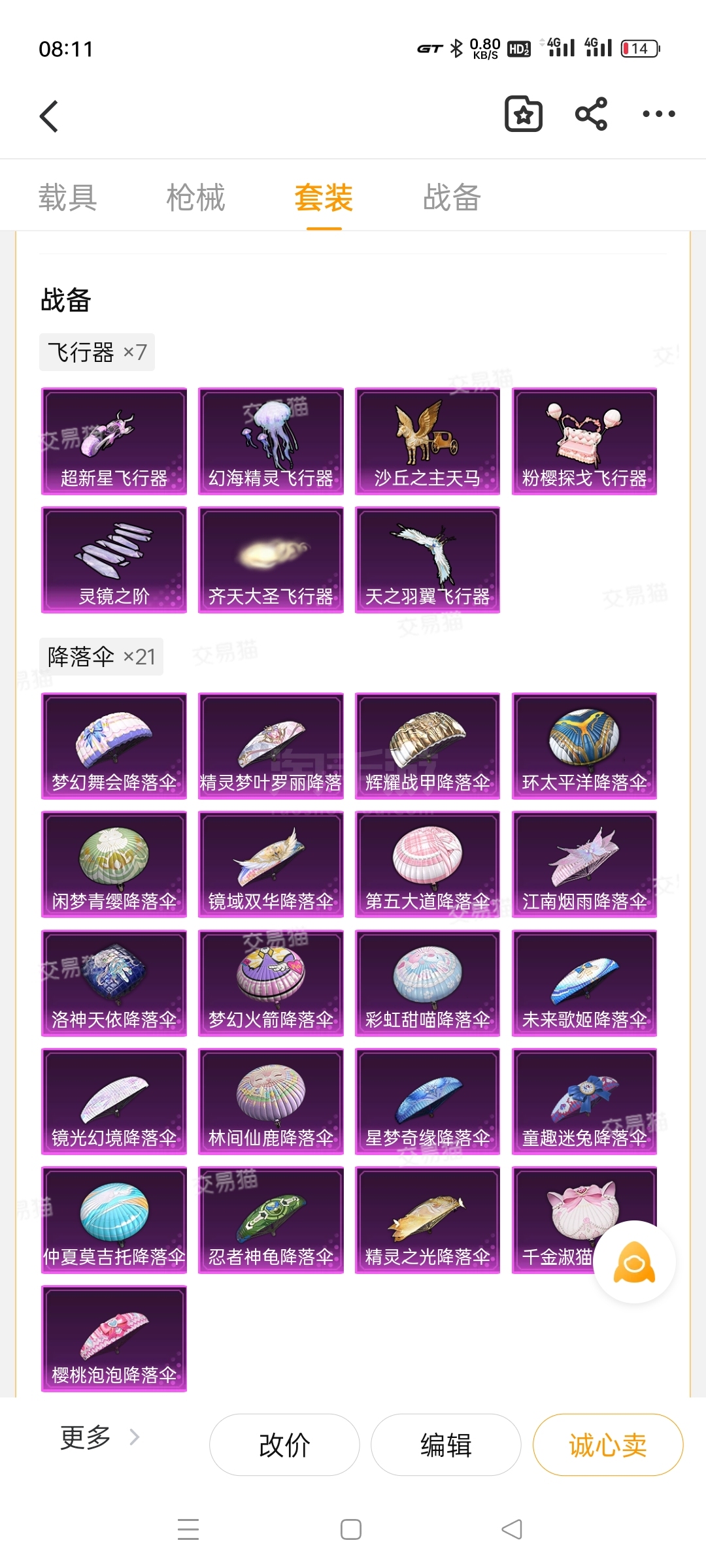Screen dimensions: 706x1568
Task: Open the three-dot overflow menu
Action: (658, 114)
